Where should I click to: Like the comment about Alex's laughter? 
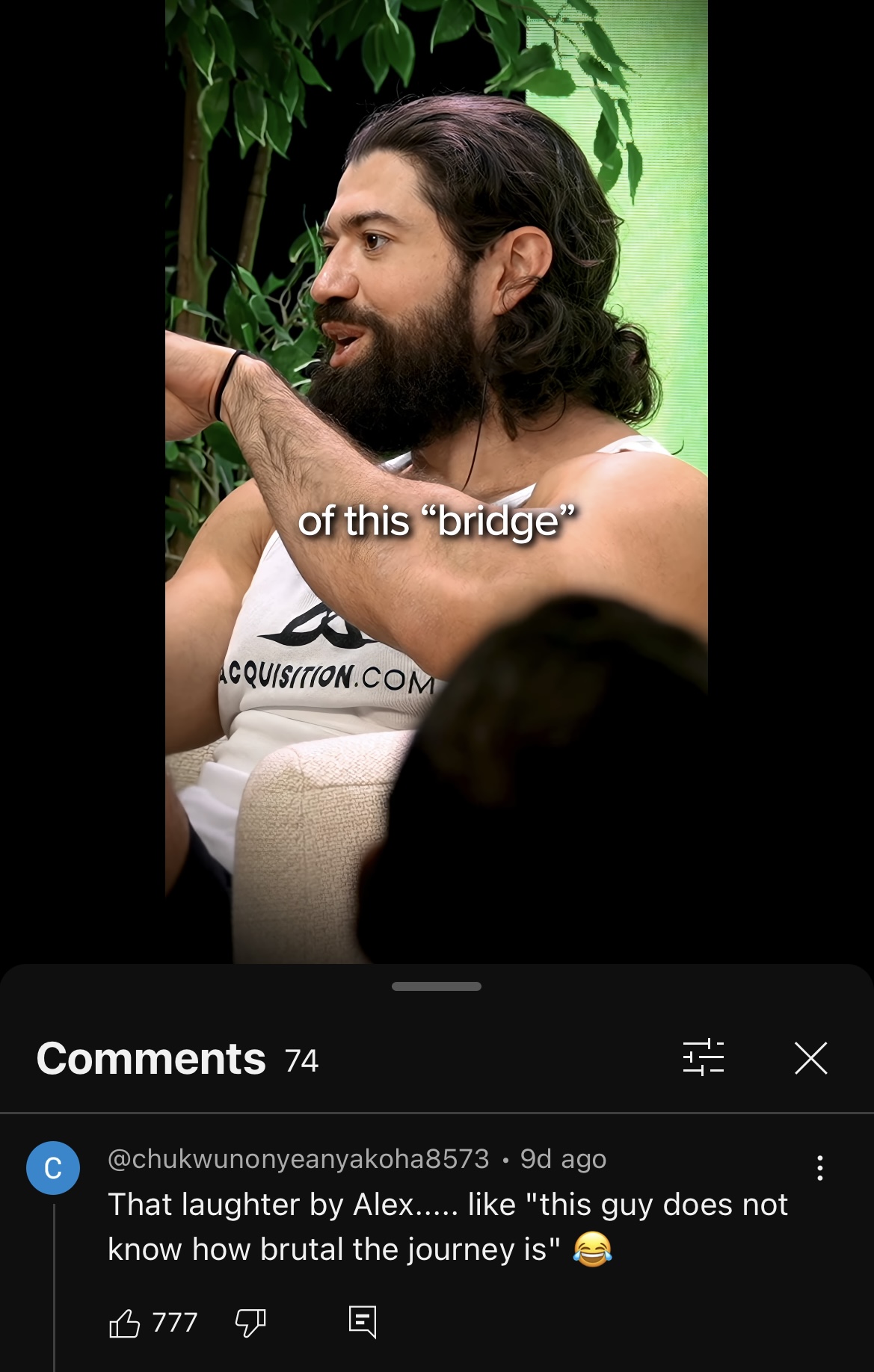click(125, 1323)
